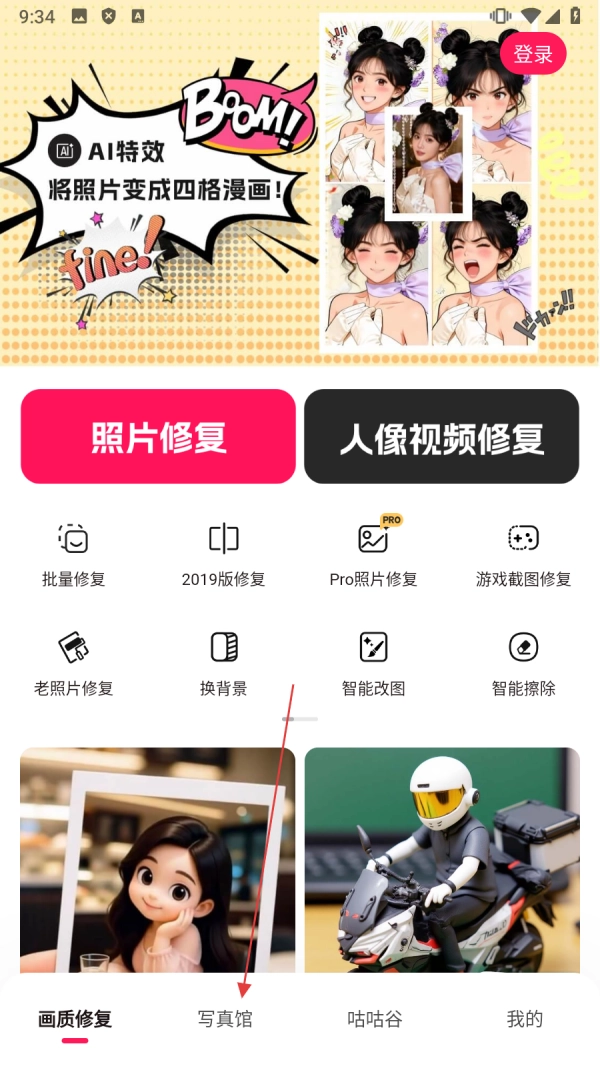Go to the 咕咕谷 tab
Viewport: 600px width, 1066px height.
pos(375,1019)
